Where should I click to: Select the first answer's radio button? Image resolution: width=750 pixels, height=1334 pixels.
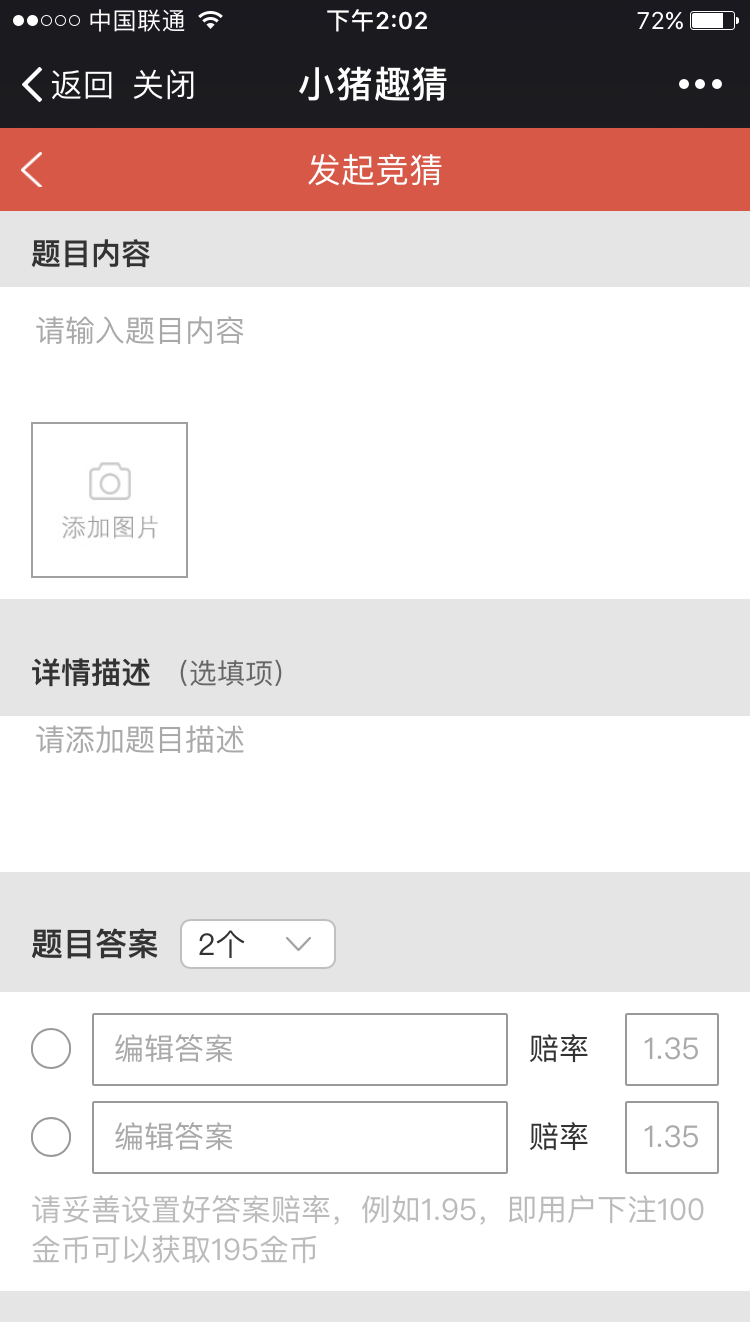coord(51,1049)
